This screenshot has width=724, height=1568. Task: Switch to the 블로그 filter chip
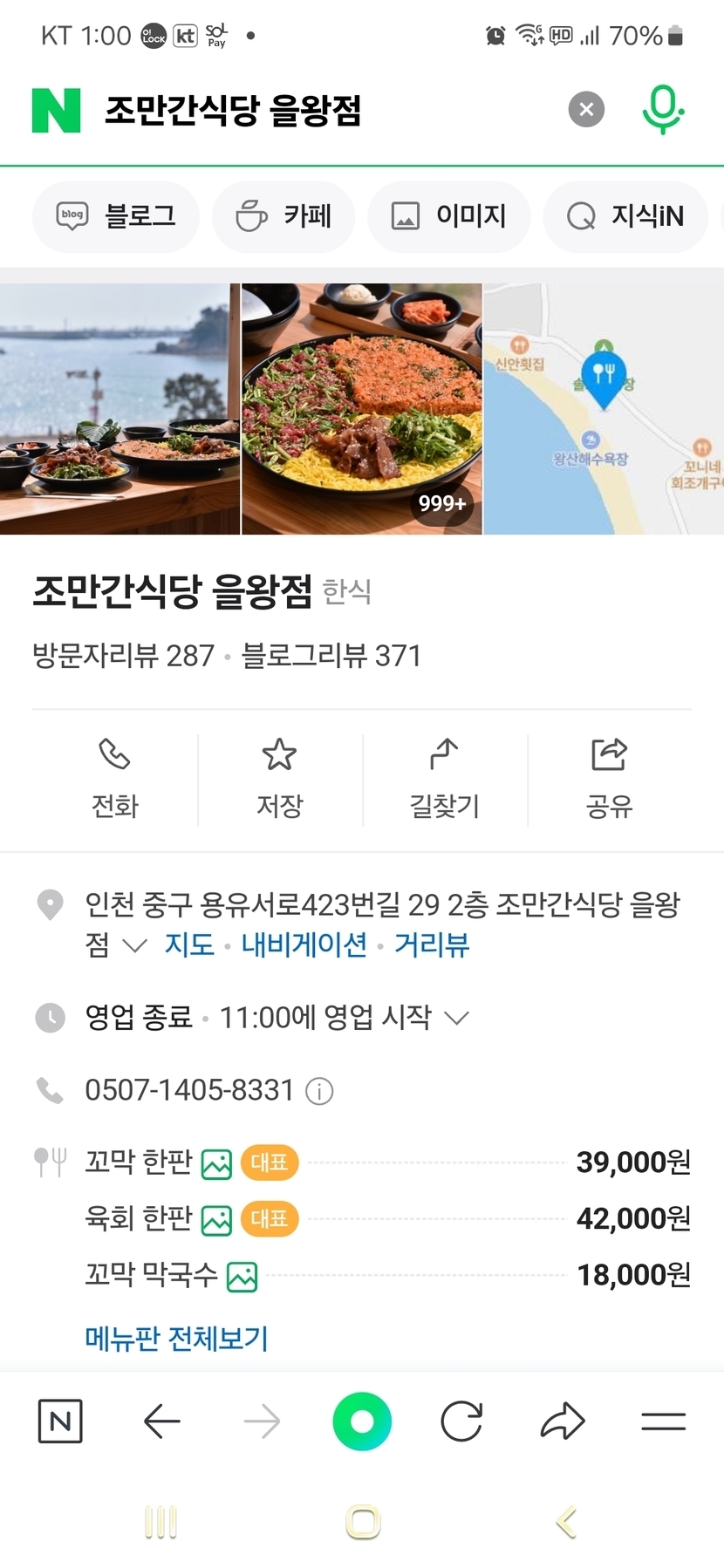pyautogui.click(x=116, y=216)
